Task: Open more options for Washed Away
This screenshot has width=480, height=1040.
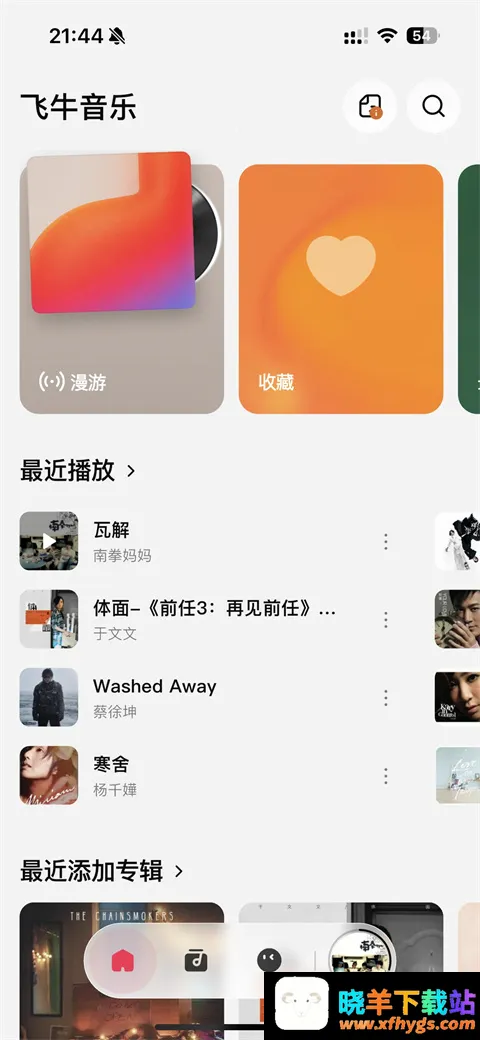Action: click(385, 698)
